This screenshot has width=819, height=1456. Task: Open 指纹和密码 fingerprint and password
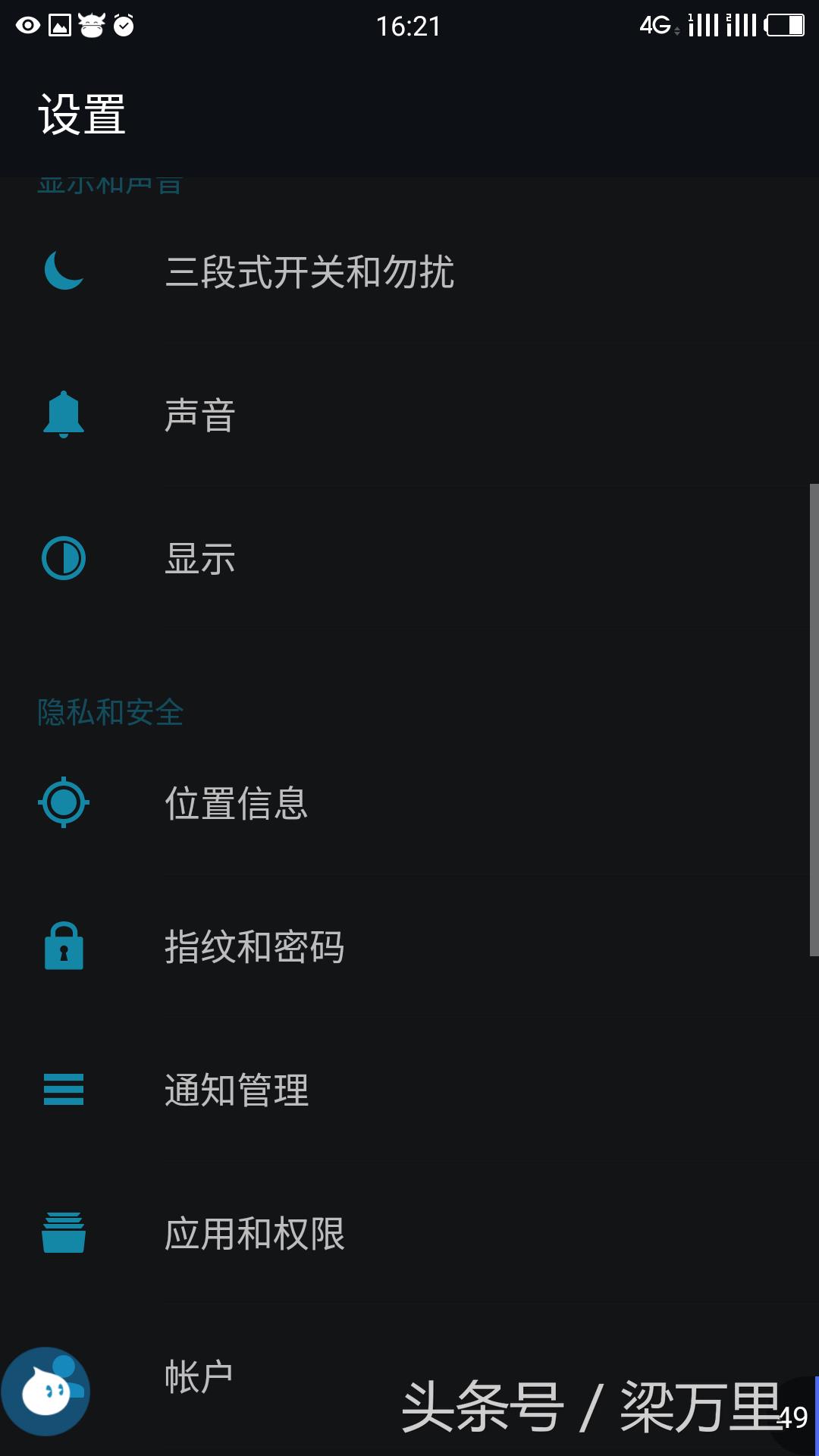tap(255, 946)
